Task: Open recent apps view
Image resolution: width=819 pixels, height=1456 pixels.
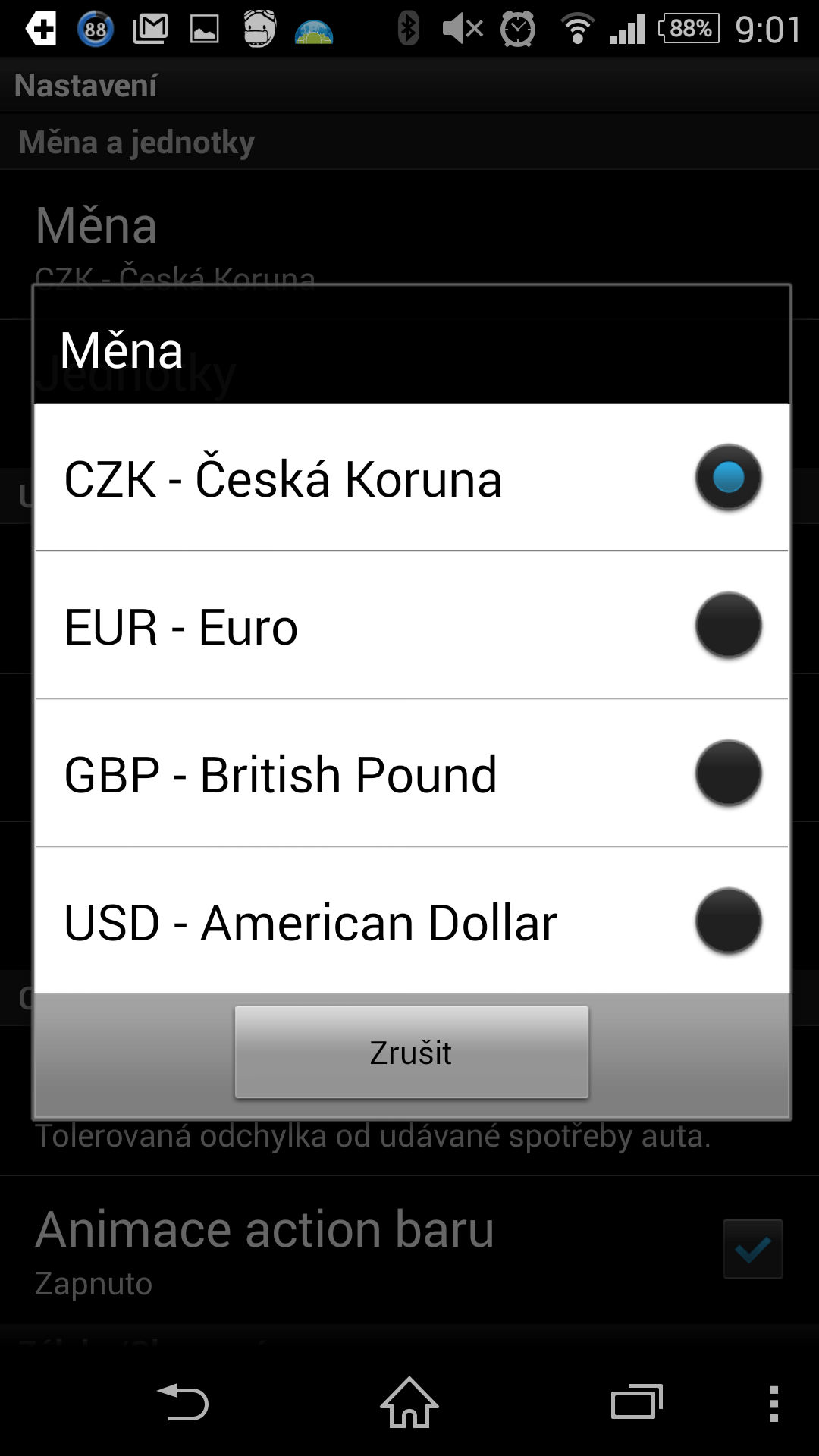Action: 637,1402
